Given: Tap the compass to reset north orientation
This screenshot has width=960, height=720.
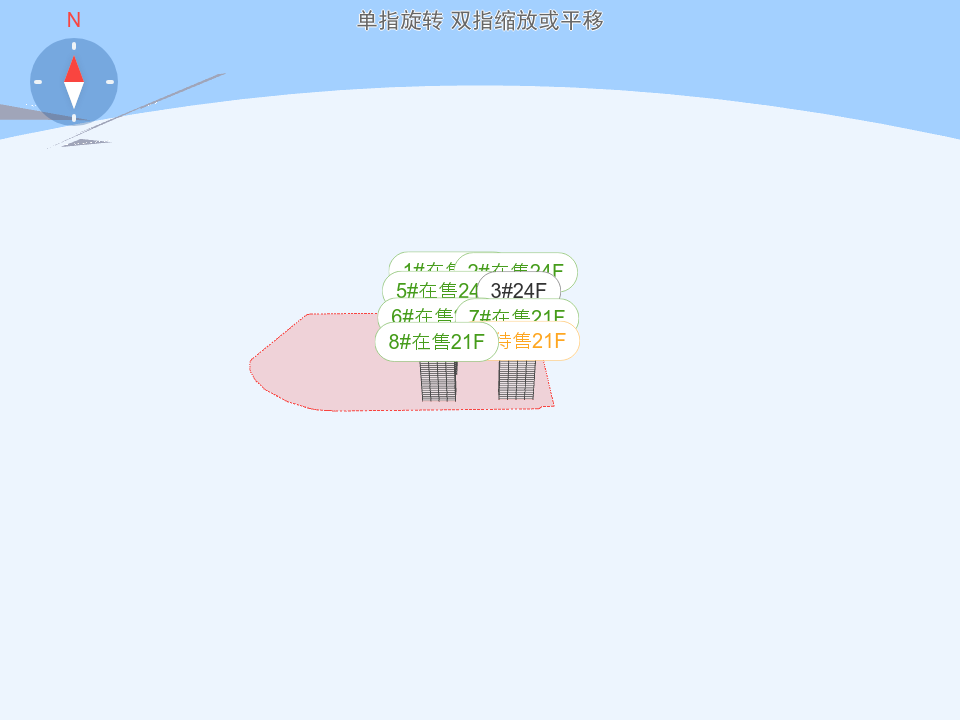Looking at the screenshot, I should coord(74,82).
